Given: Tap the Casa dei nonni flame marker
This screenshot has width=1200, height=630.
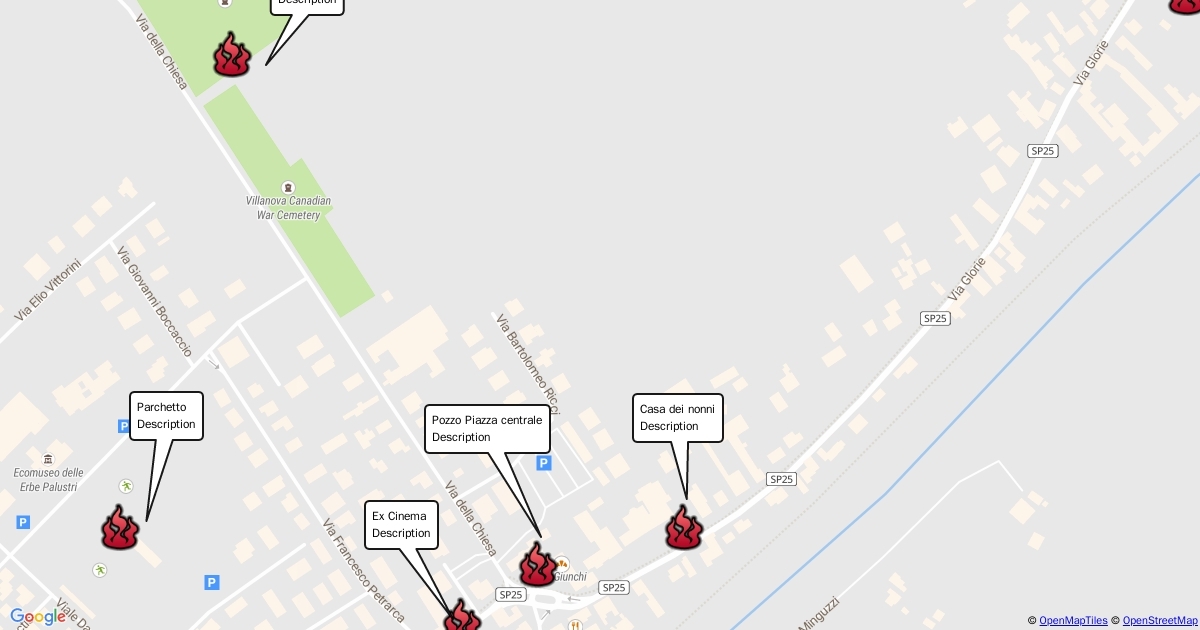Looking at the screenshot, I should coord(684,528).
